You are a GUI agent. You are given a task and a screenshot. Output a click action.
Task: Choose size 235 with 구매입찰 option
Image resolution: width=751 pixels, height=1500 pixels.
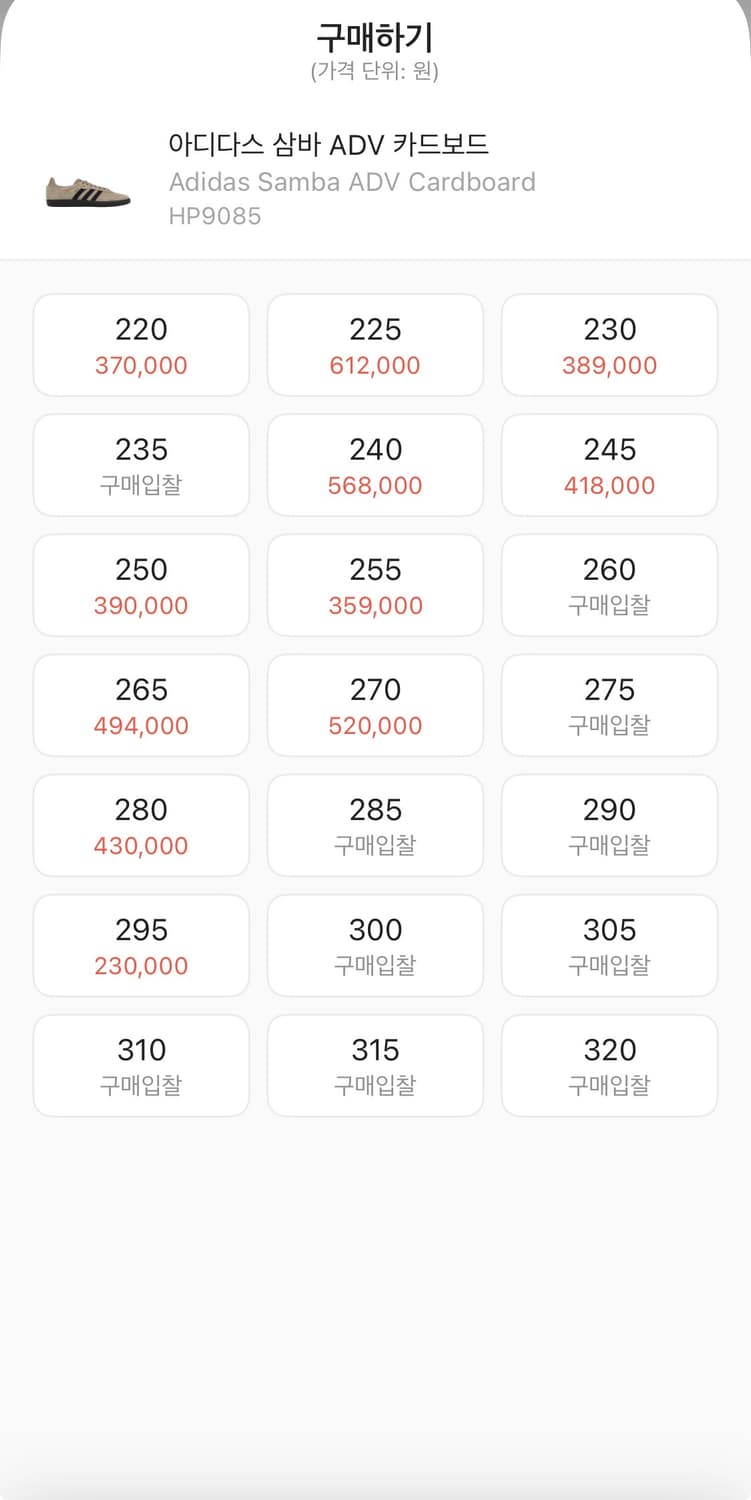coord(140,465)
